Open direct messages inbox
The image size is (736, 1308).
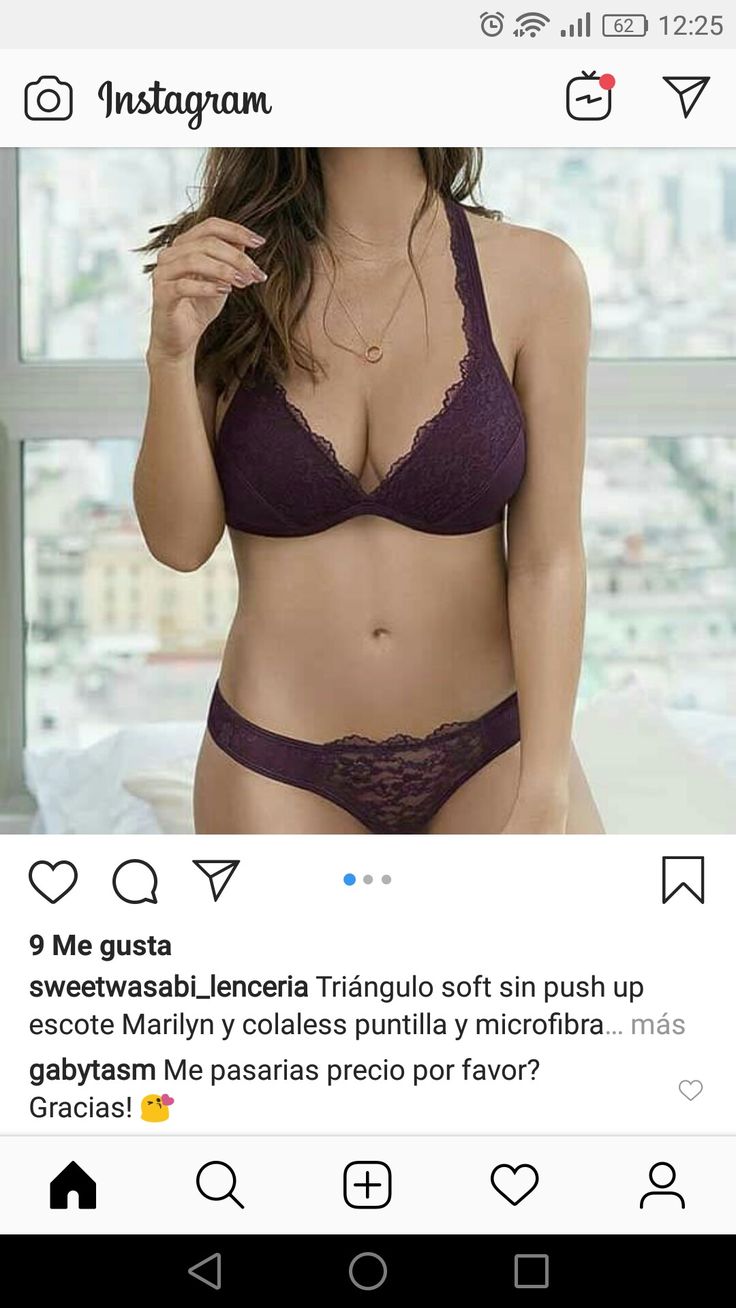[x=686, y=97]
